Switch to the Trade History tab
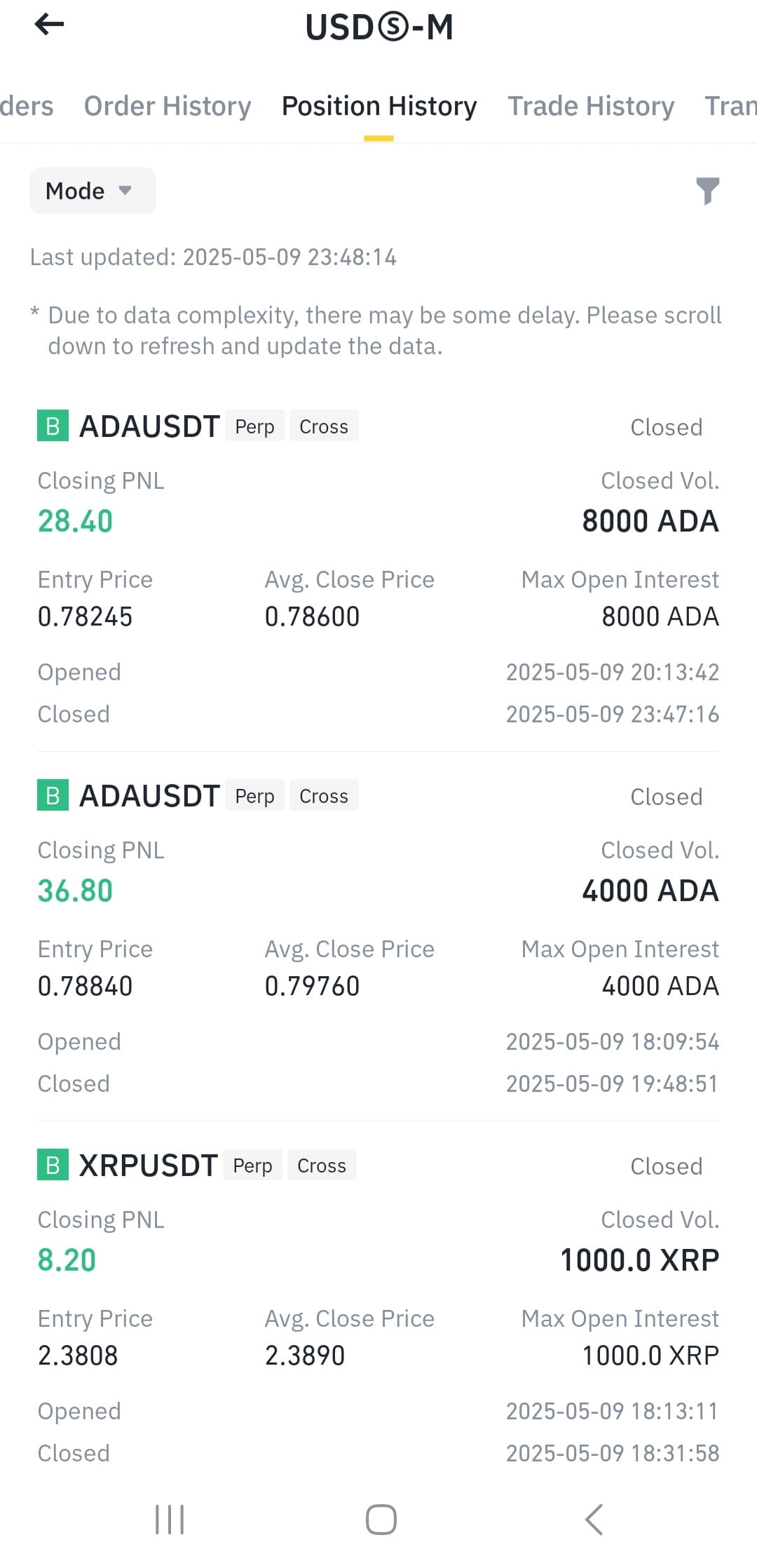 click(591, 106)
